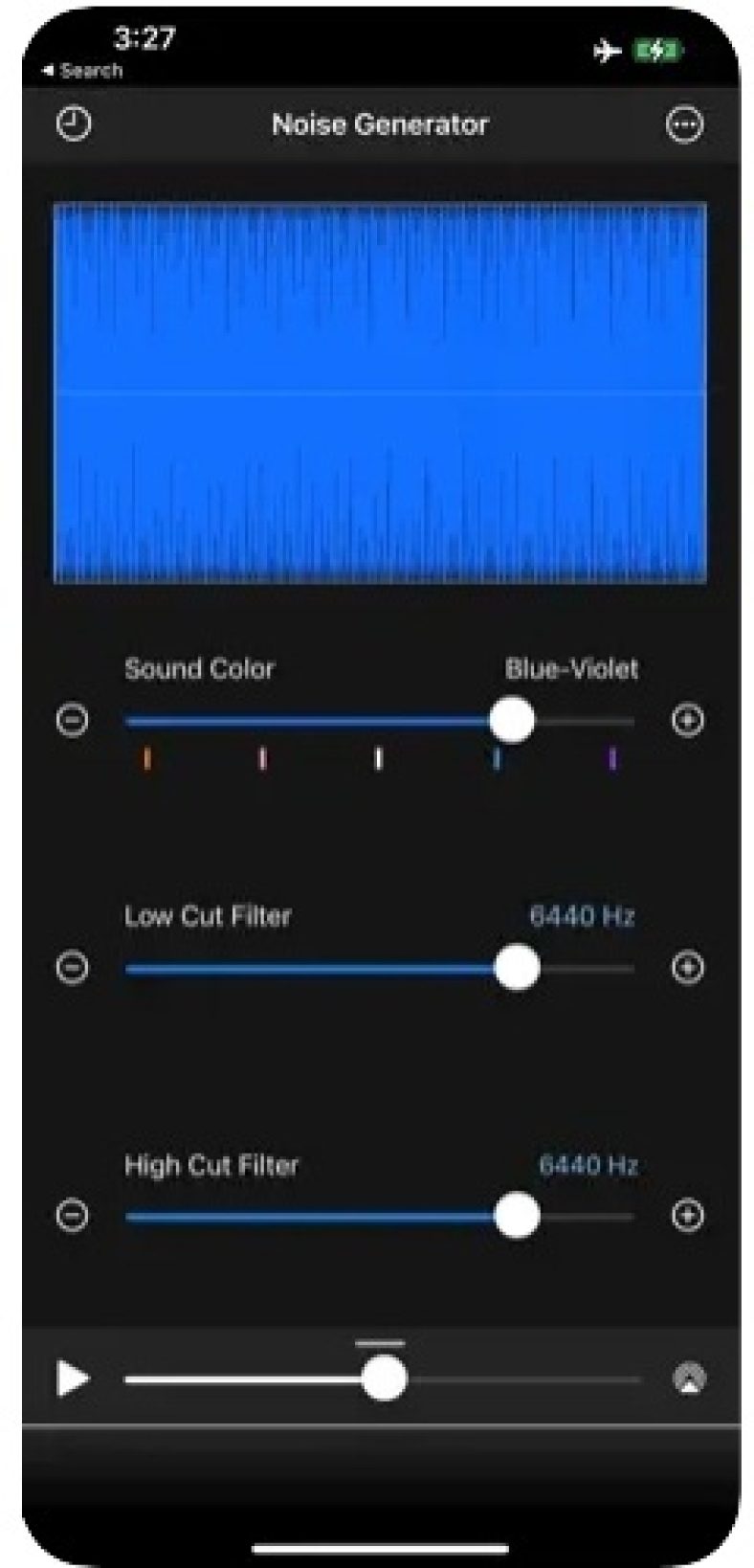Image resolution: width=754 pixels, height=1568 pixels.
Task: Increase Sound Color using the plus button
Action: pyautogui.click(x=688, y=721)
